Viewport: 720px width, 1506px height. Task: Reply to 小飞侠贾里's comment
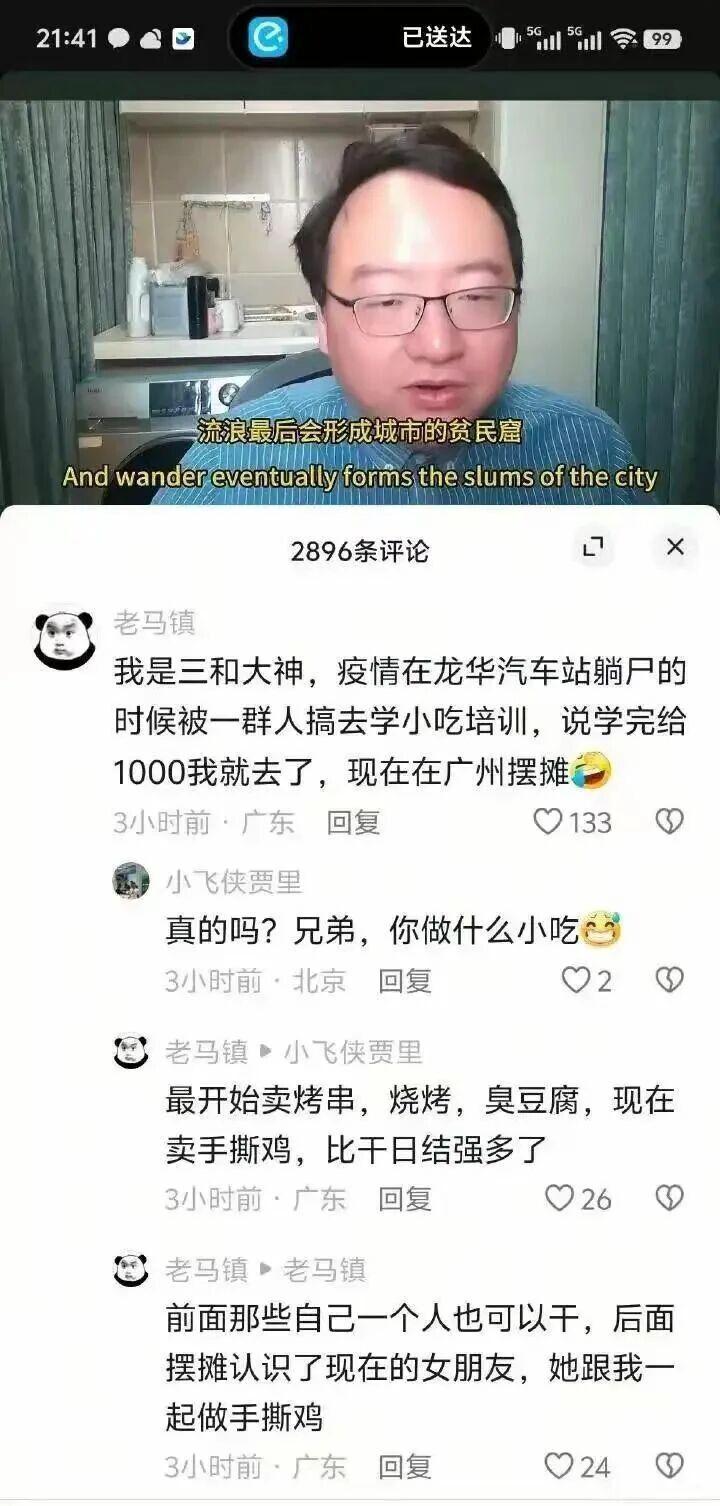[404, 981]
